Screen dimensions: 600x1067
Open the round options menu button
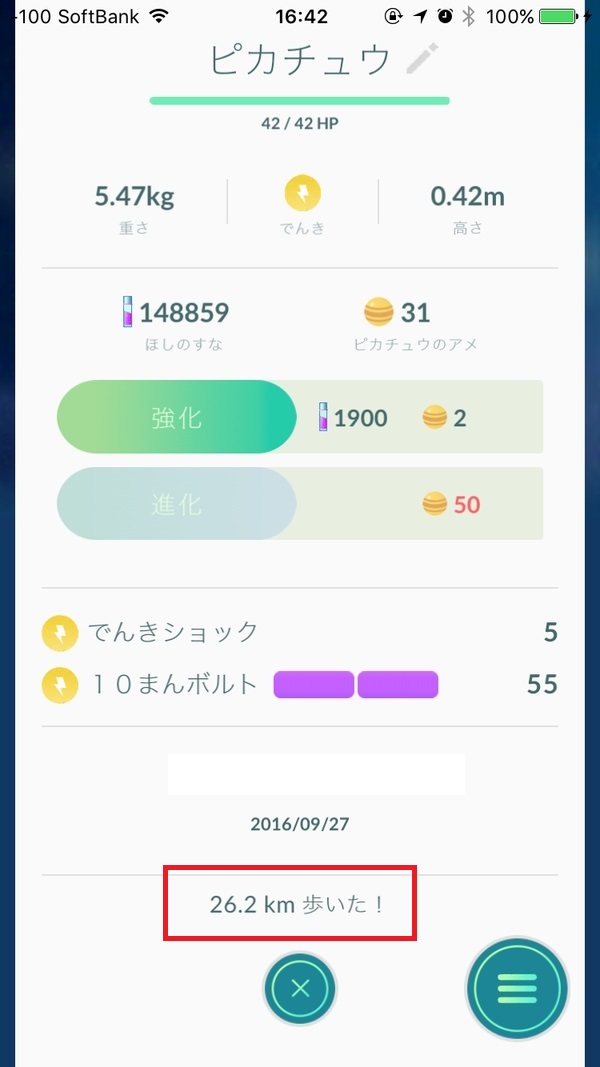(517, 987)
